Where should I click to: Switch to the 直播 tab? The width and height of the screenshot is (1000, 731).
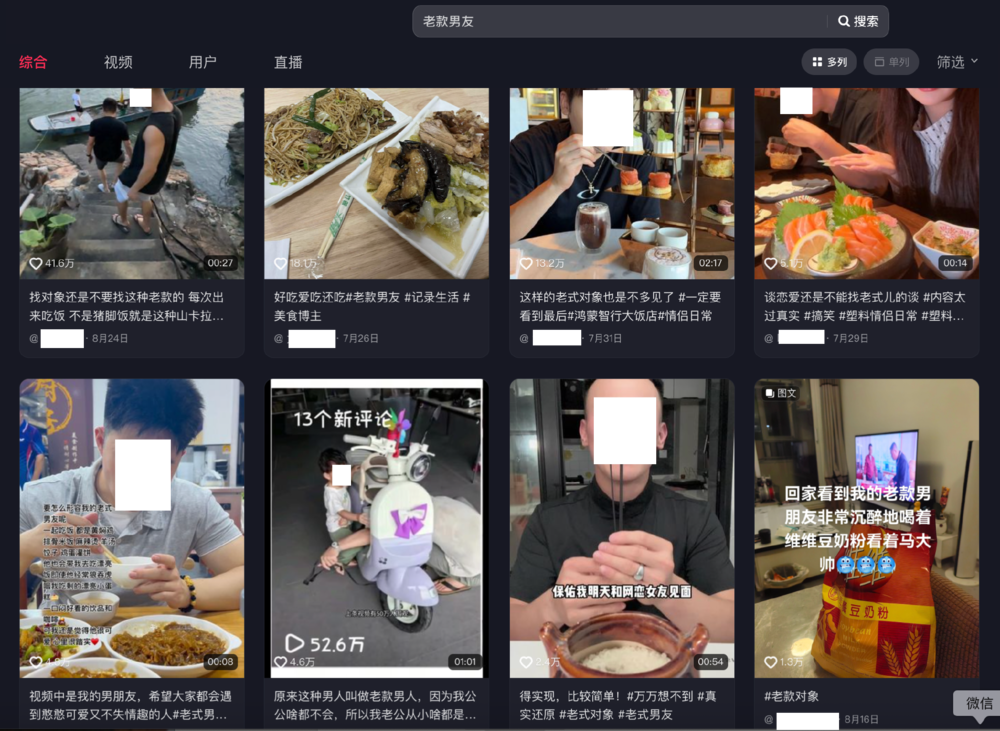click(288, 62)
